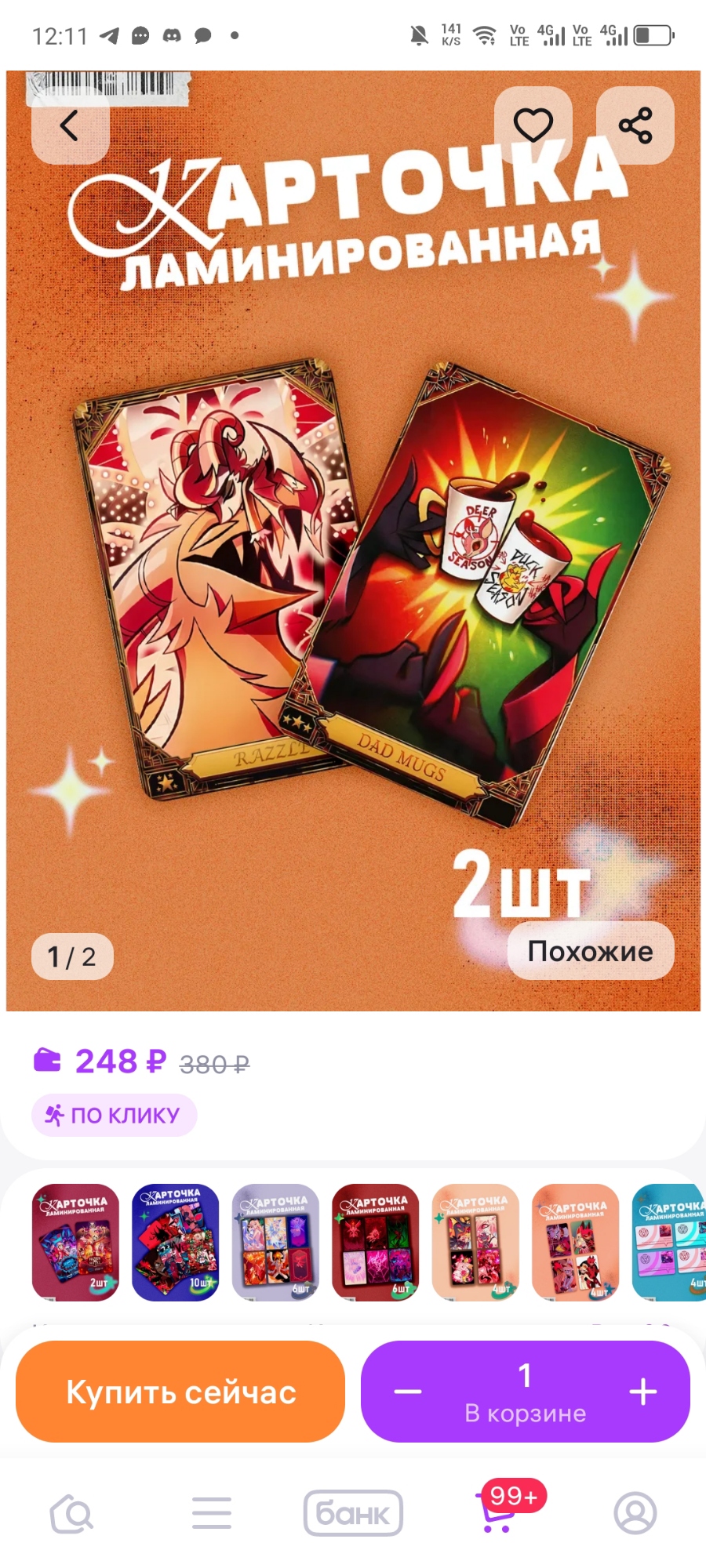Screen dimensions: 706x1568
Task: Open the home search tab
Action: pos(71,1513)
